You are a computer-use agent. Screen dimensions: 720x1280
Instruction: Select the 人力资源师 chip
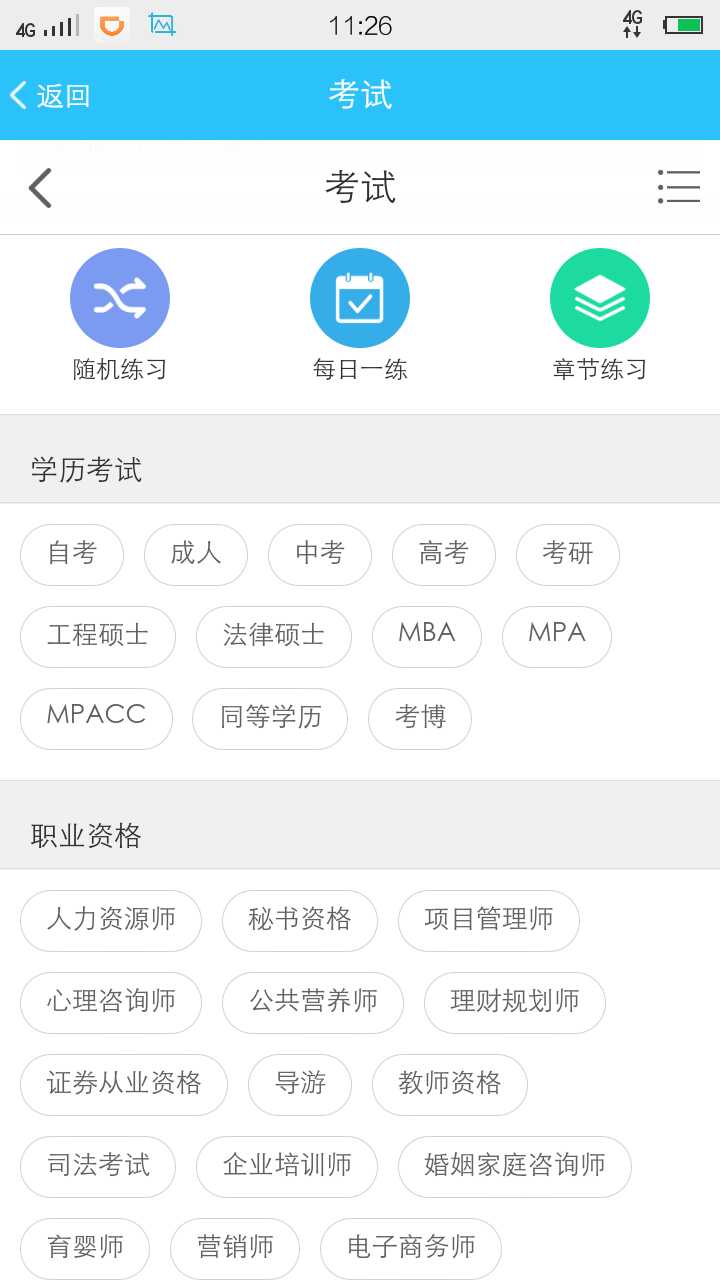pyautogui.click(x=111, y=921)
